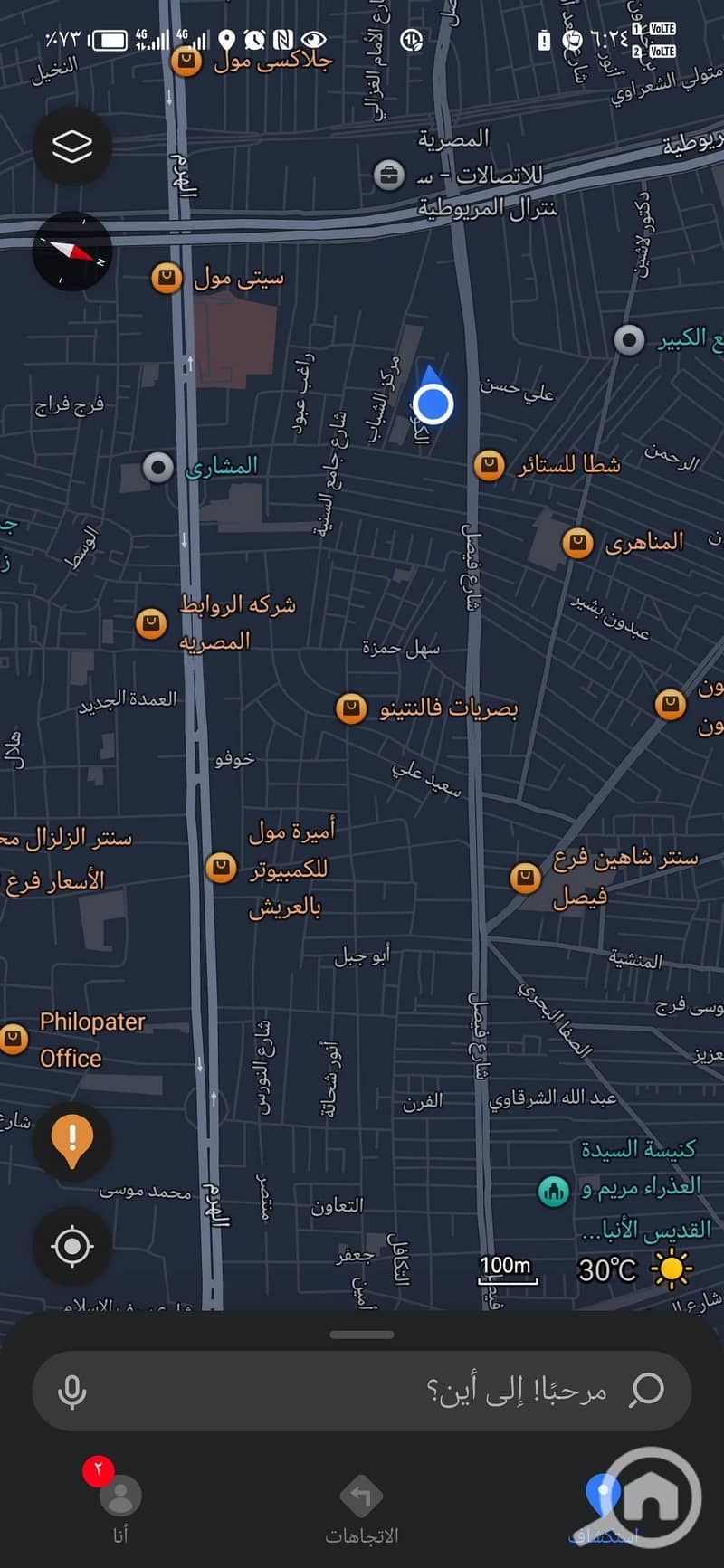Select the جلاكسى مول place marker

[186, 62]
